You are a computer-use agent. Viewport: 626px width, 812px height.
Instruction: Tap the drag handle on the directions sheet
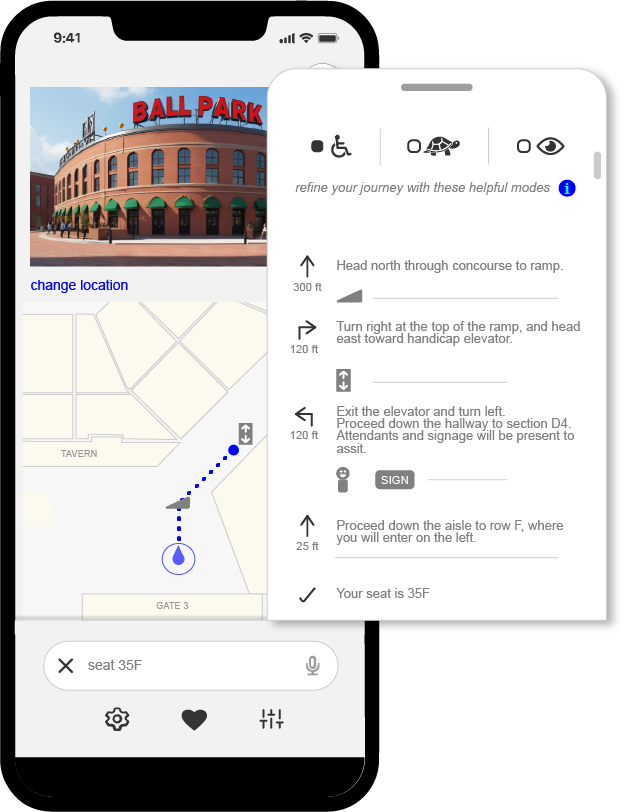pos(436,88)
